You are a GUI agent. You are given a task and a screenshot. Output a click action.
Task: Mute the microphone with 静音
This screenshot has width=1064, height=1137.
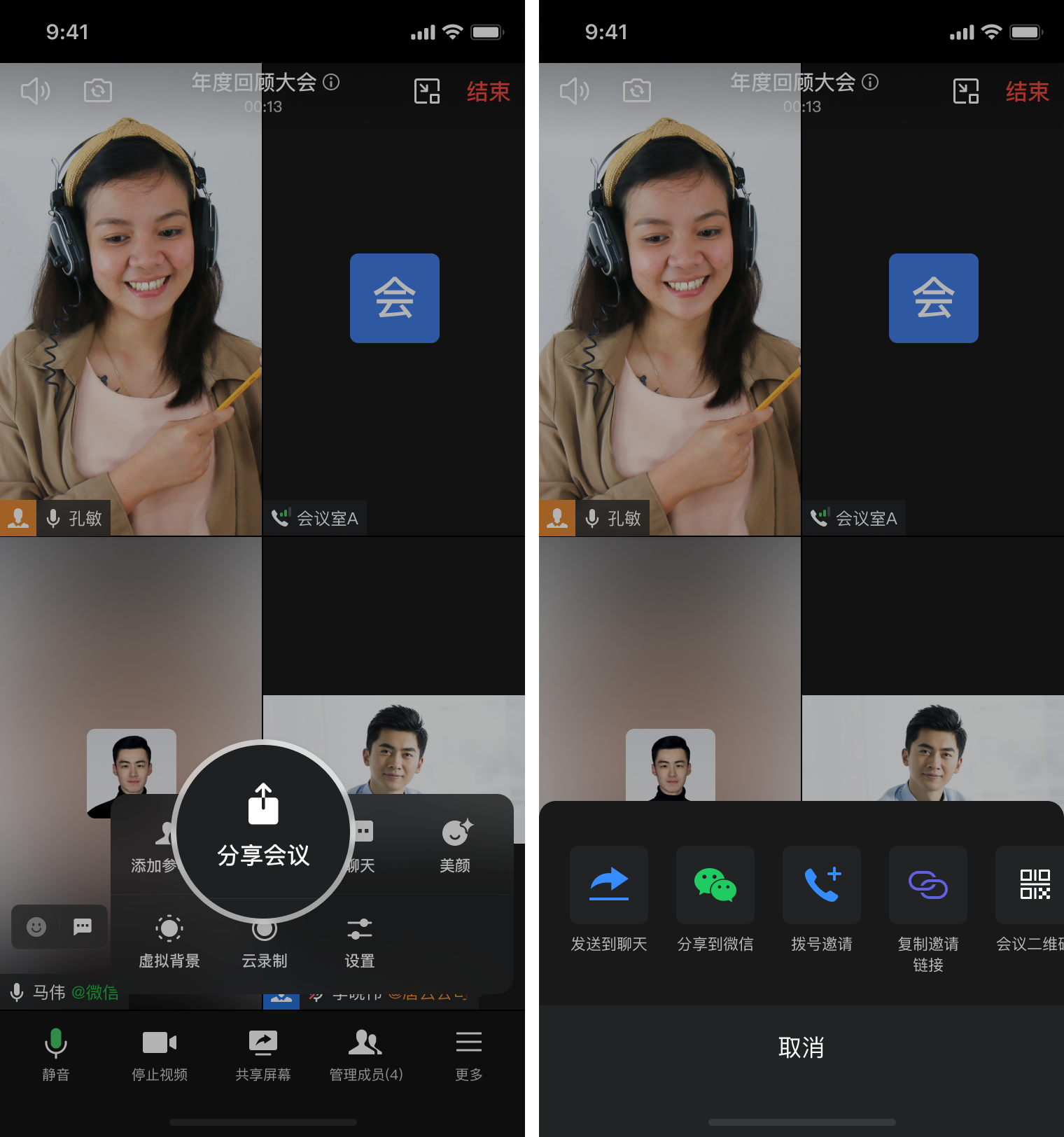coord(55,1054)
